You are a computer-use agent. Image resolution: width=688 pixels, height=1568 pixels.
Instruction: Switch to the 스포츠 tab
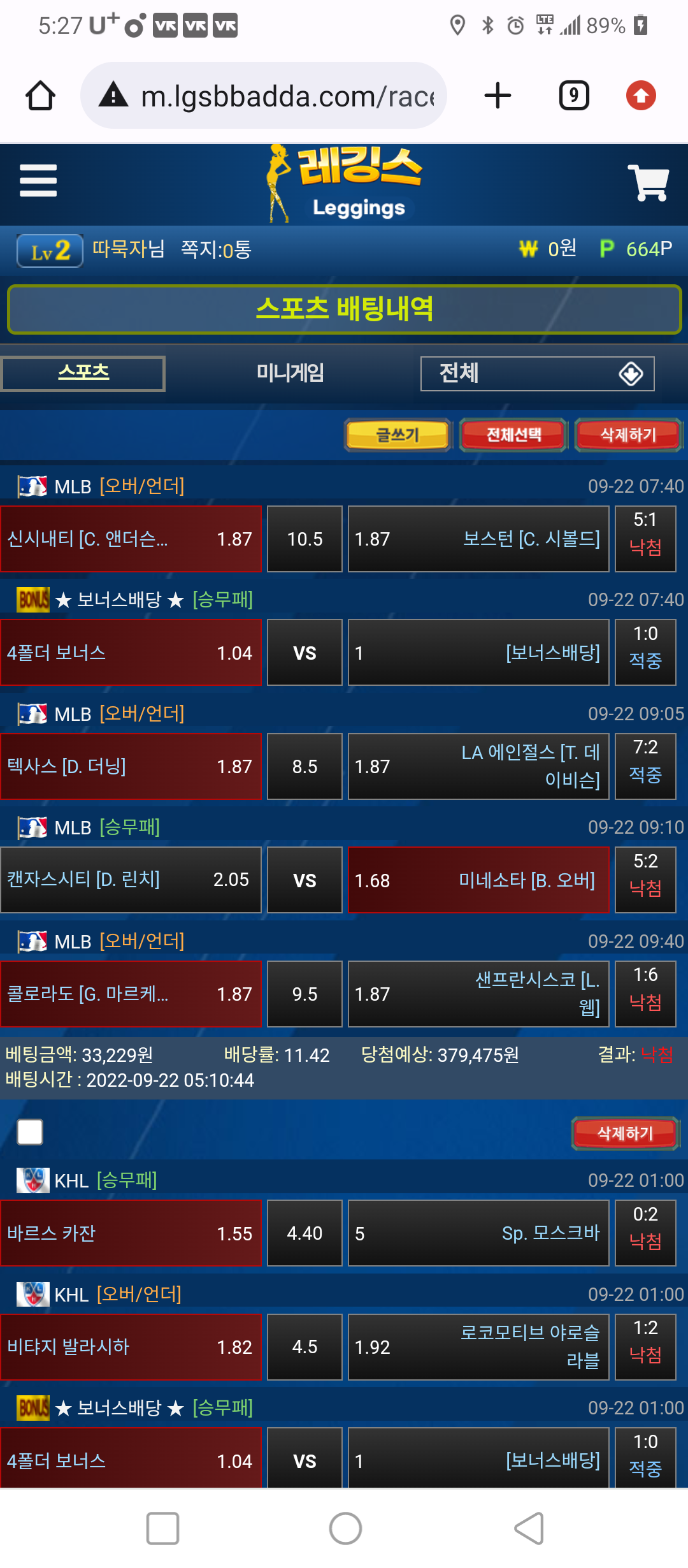point(83,373)
